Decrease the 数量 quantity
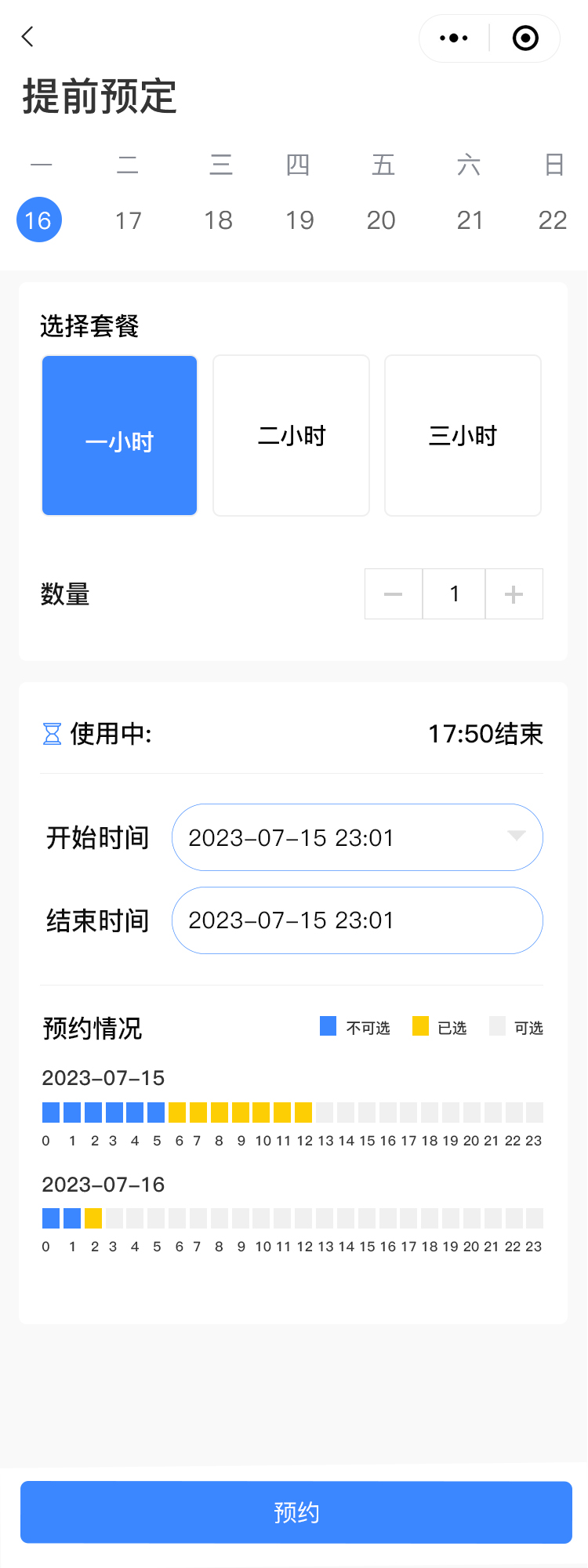 394,594
